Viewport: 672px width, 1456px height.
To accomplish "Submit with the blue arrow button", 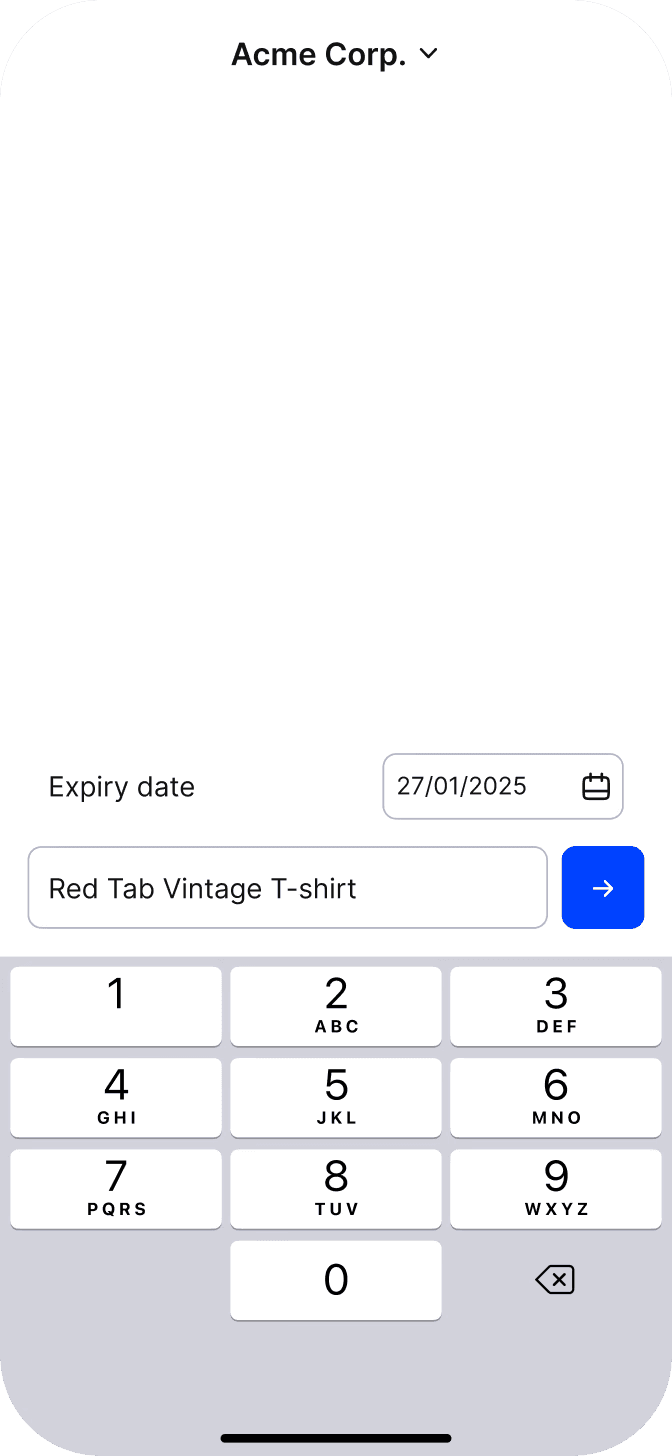I will click(x=603, y=888).
